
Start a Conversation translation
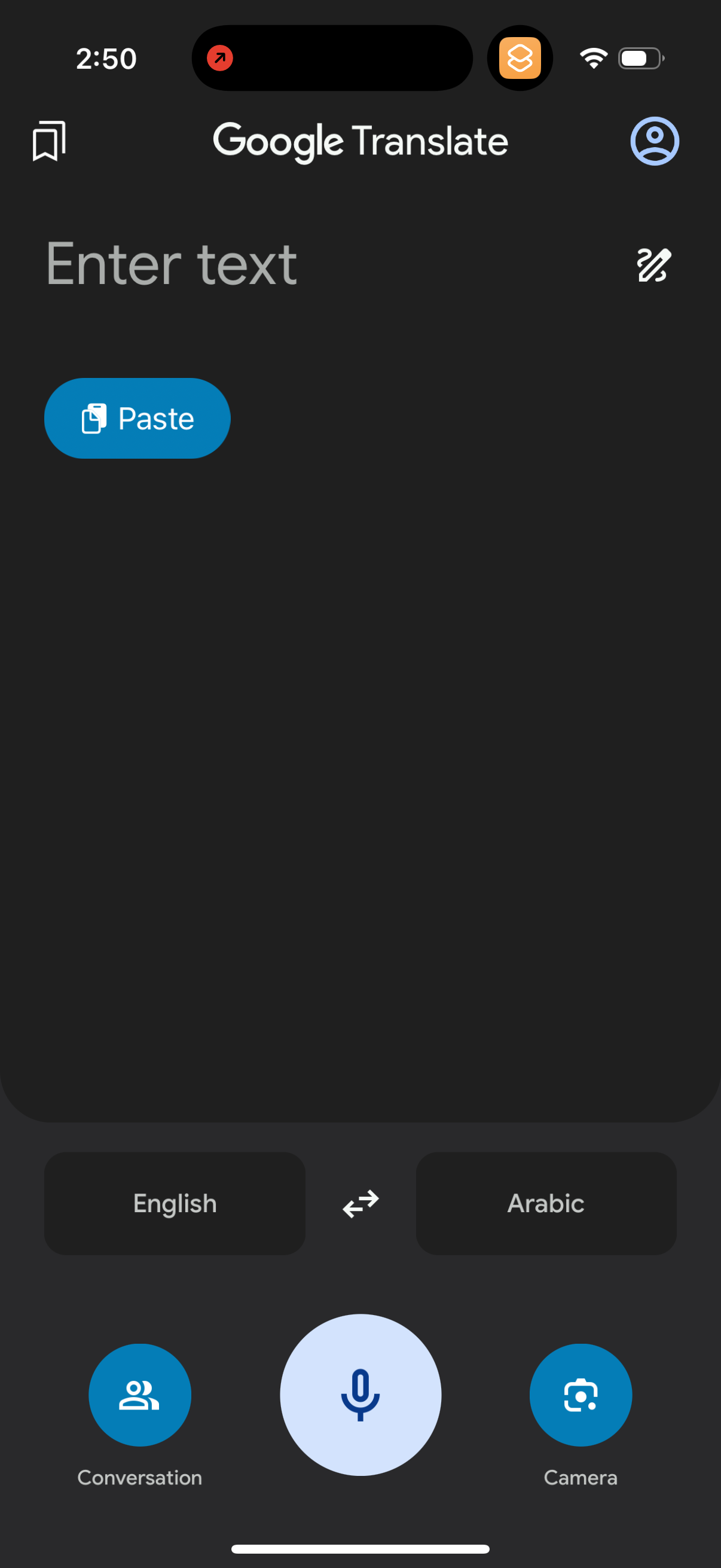click(x=139, y=1395)
